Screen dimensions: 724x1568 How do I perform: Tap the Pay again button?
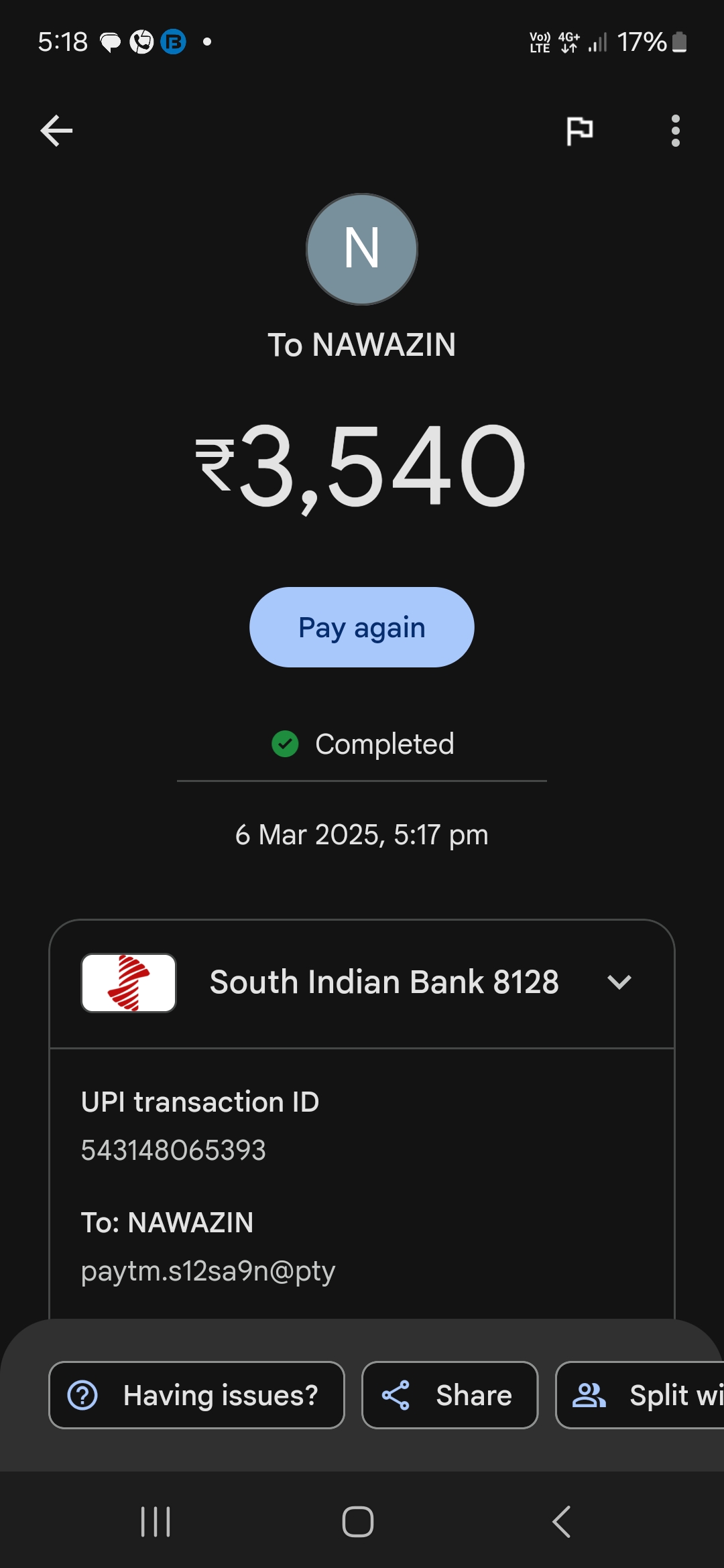(x=362, y=627)
